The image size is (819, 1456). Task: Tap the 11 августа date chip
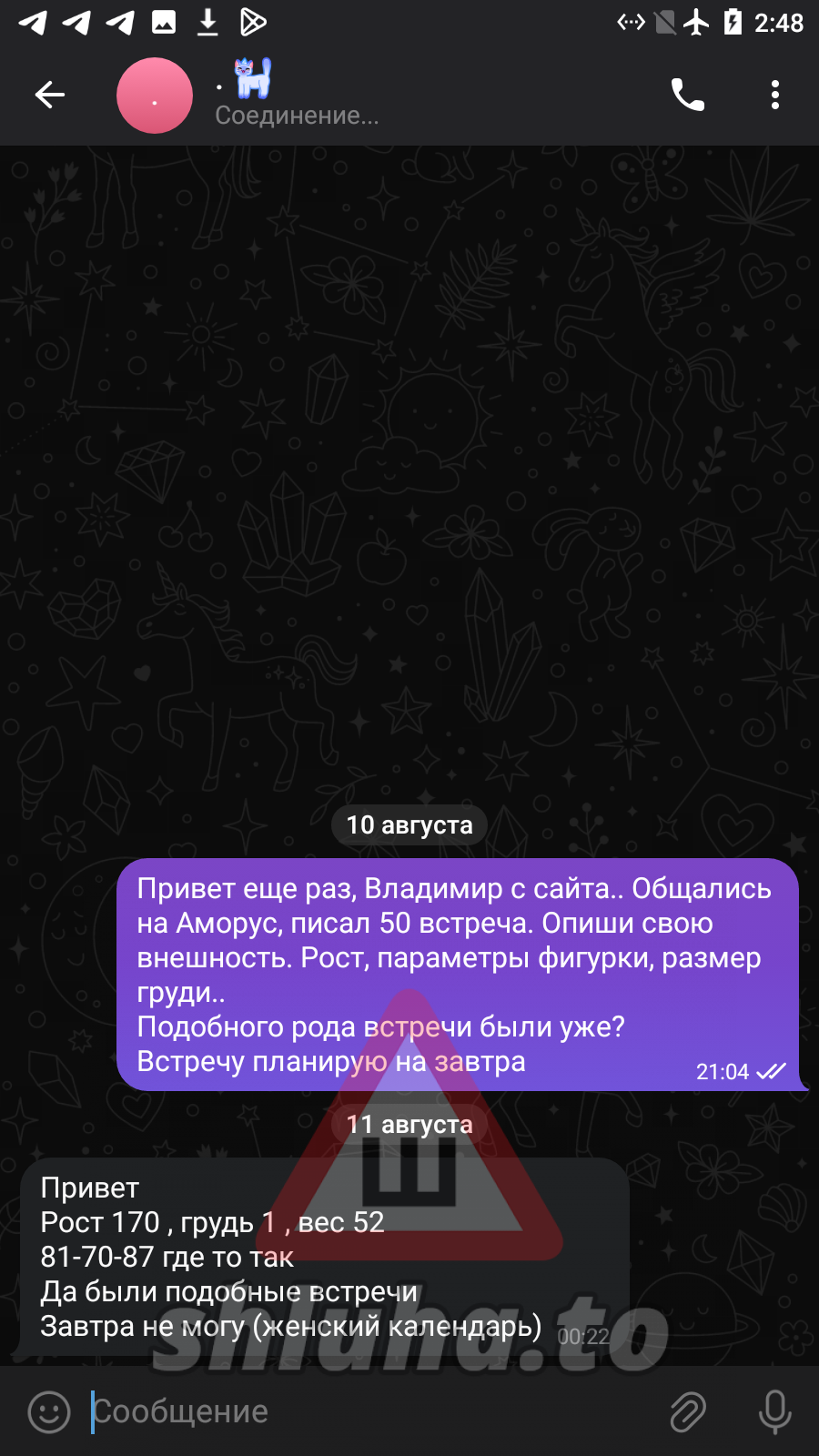(409, 1125)
